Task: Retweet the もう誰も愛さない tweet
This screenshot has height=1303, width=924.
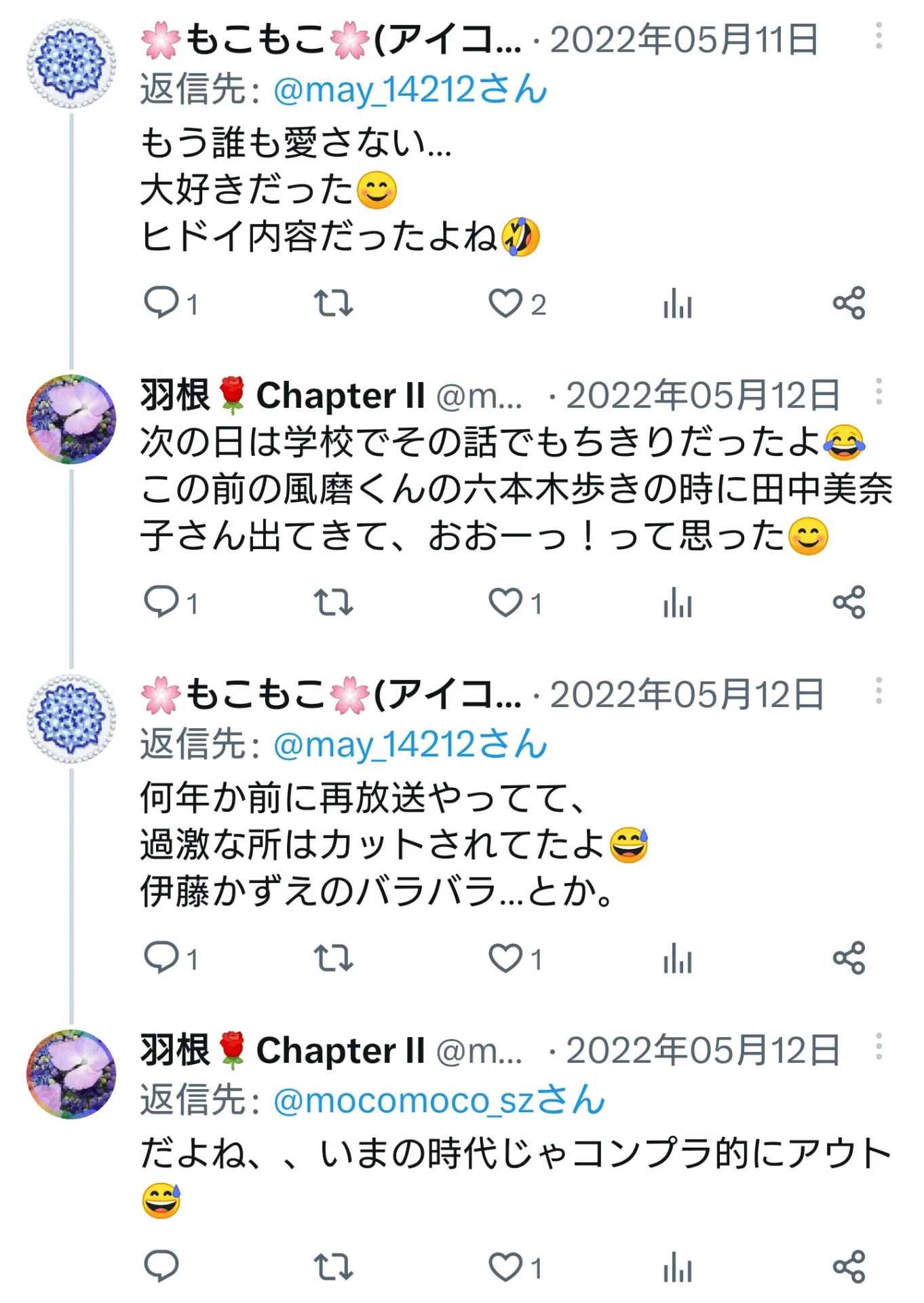Action: (x=333, y=303)
